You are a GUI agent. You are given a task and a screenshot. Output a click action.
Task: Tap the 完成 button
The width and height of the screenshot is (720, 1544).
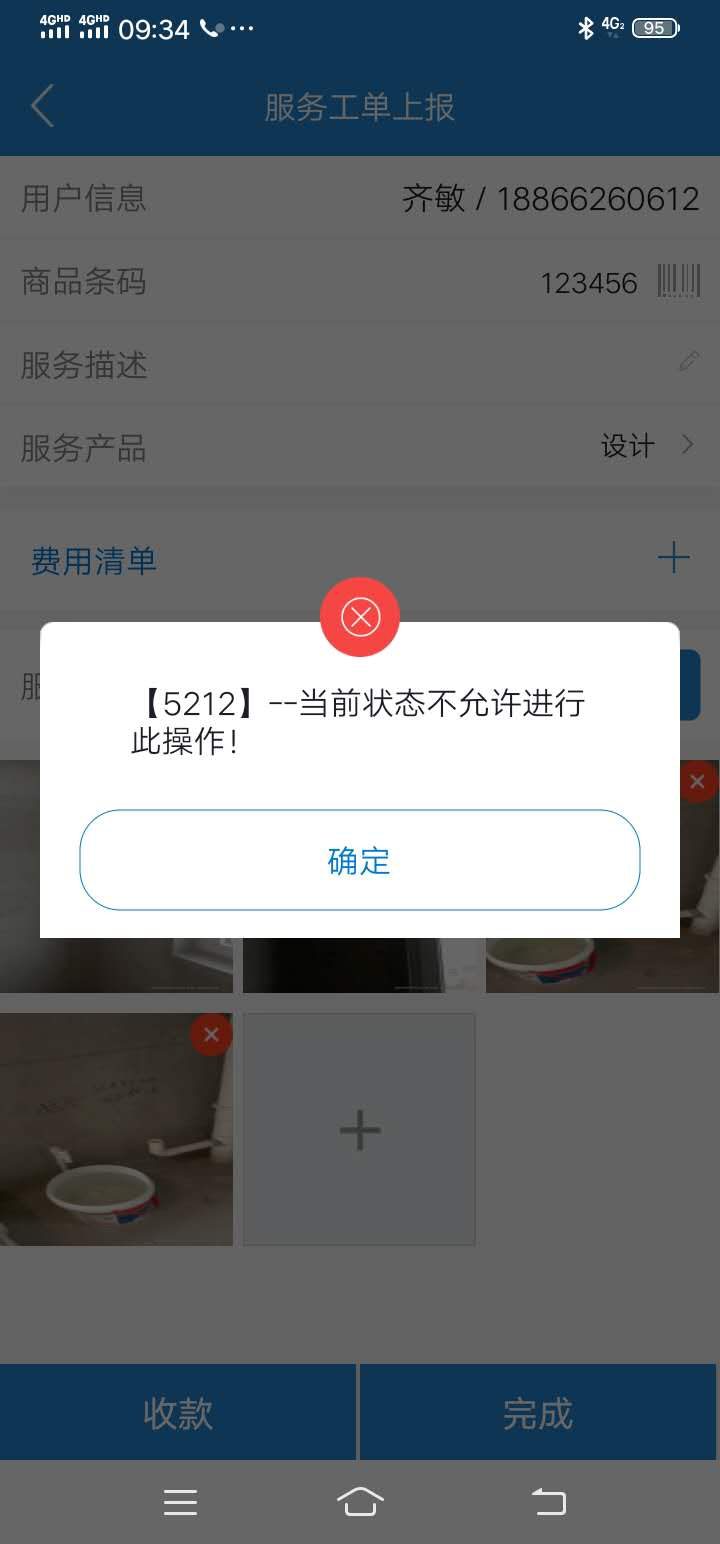click(x=538, y=1412)
